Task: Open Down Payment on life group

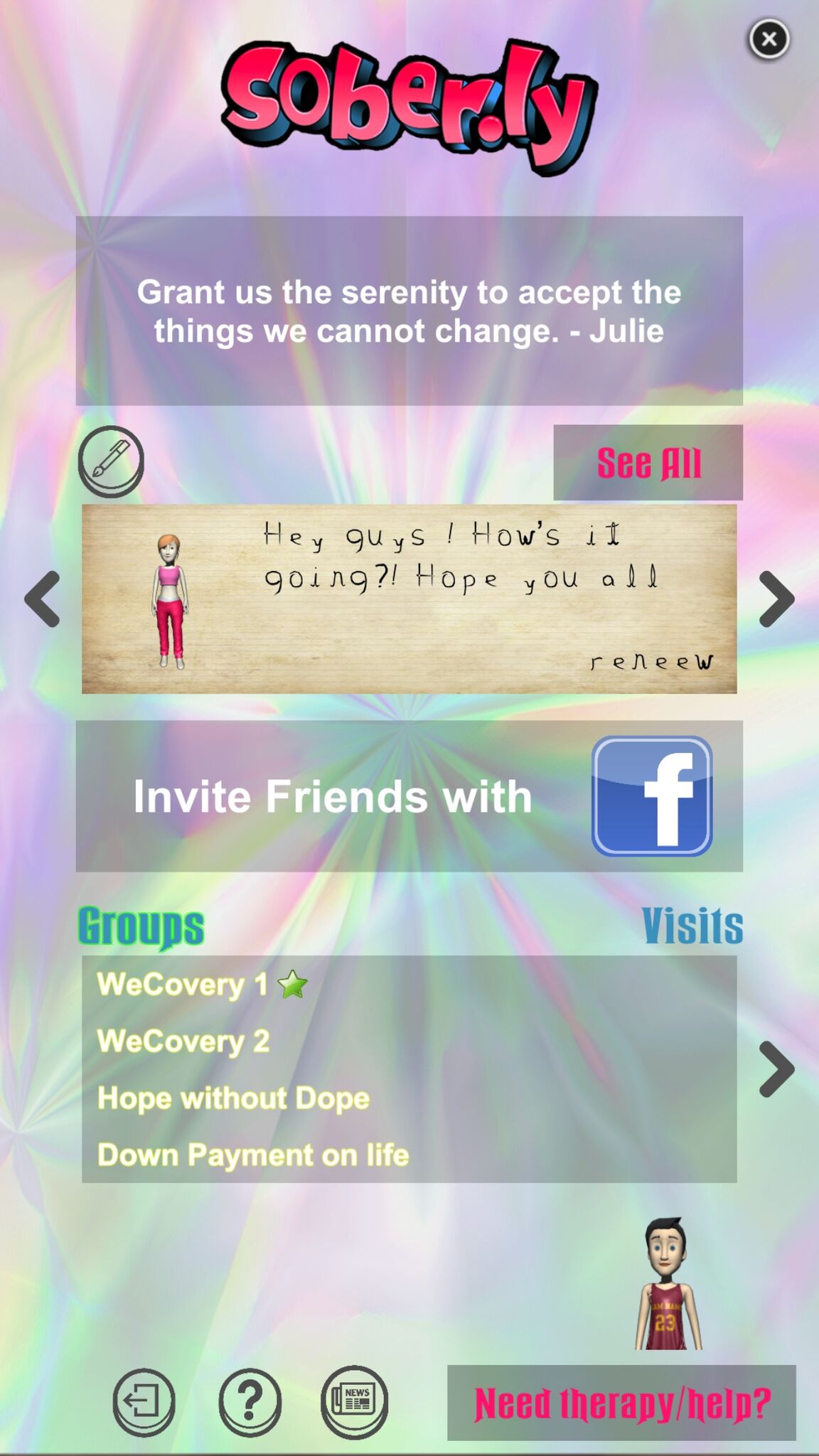Action: [x=253, y=1155]
